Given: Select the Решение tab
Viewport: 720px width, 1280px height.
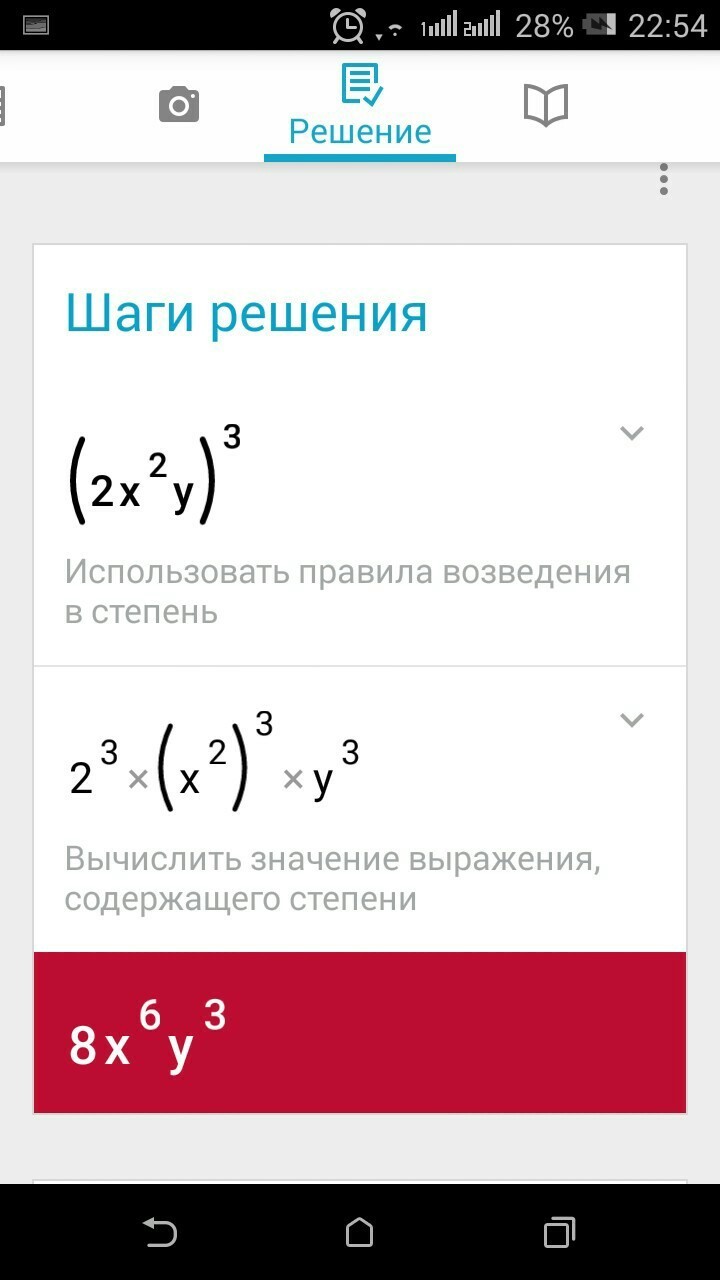Looking at the screenshot, I should click(360, 107).
